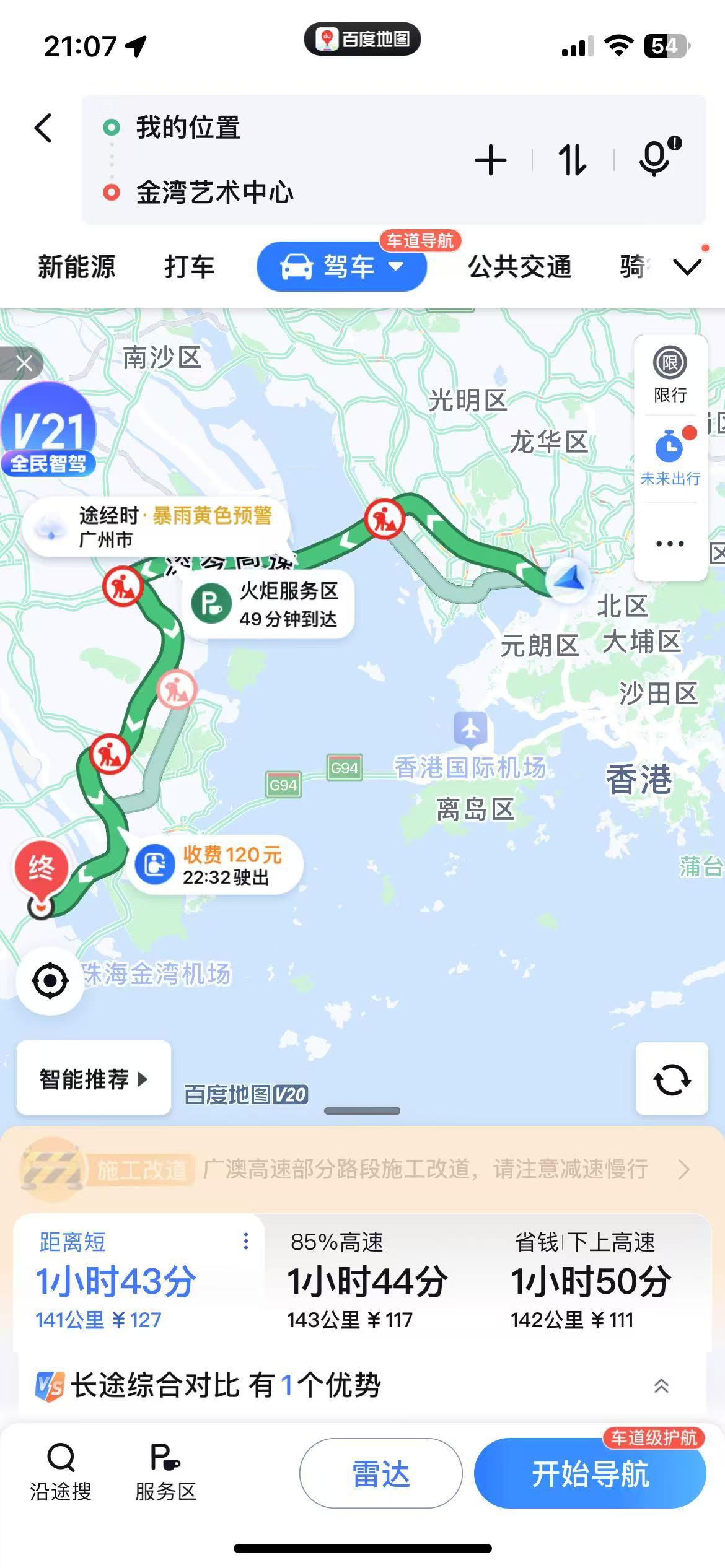The width and height of the screenshot is (725, 1568).
Task: Expand more travel modes chevron
Action: coord(687,267)
